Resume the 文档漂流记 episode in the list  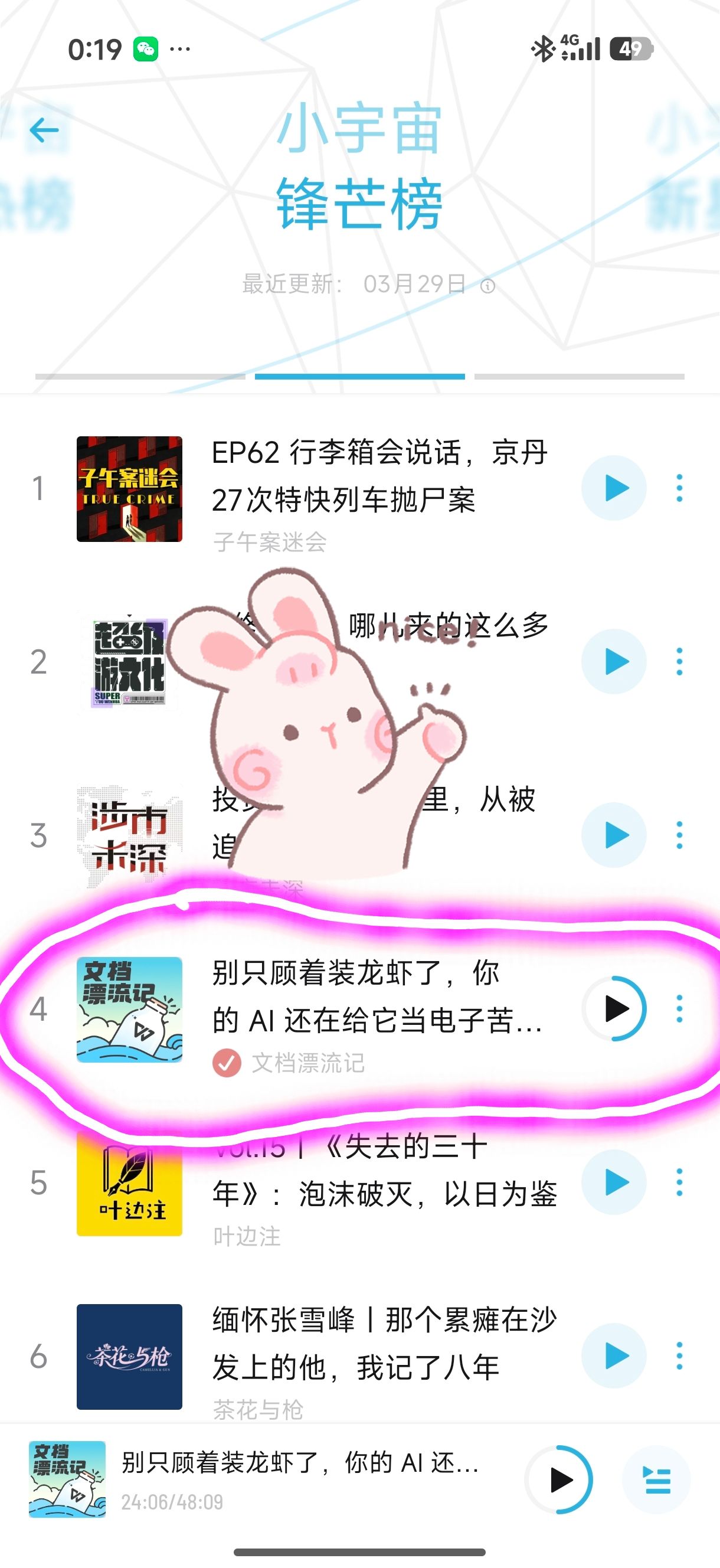(x=614, y=1008)
